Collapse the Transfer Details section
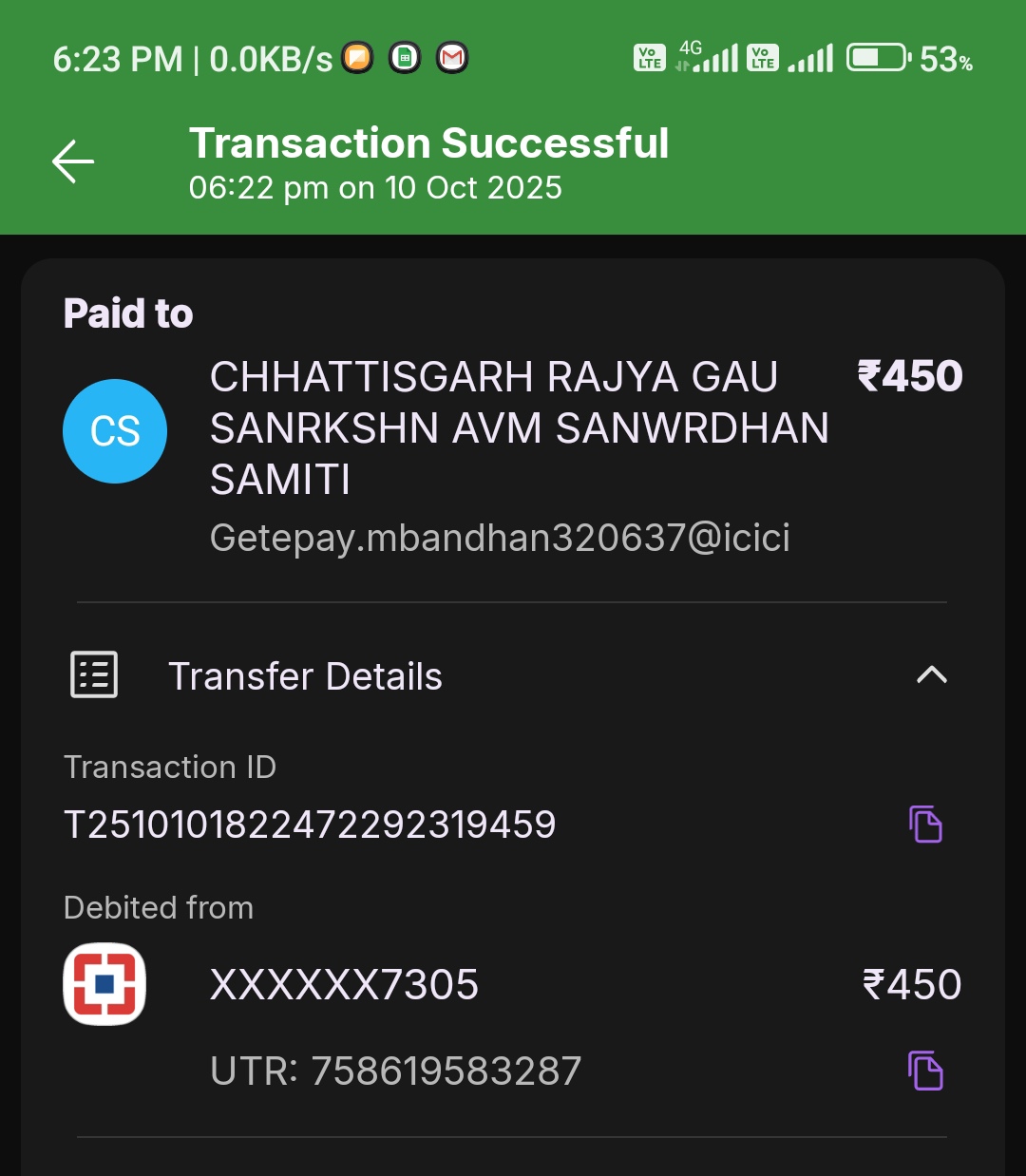 point(931,675)
